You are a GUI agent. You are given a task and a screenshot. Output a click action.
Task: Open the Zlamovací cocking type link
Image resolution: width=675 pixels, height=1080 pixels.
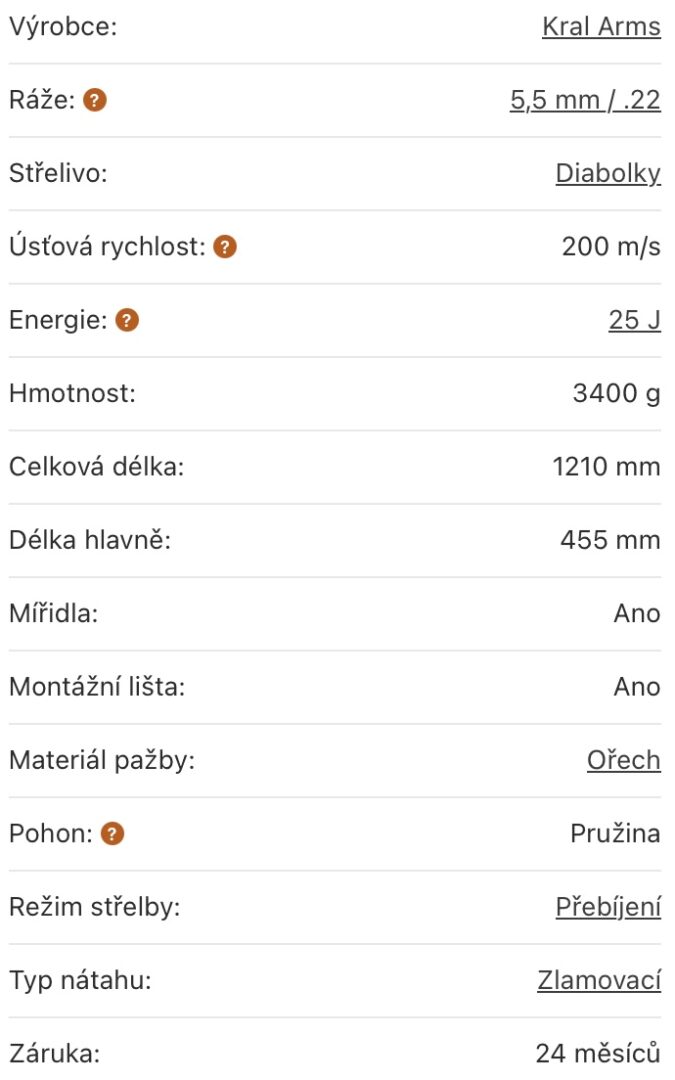point(599,980)
